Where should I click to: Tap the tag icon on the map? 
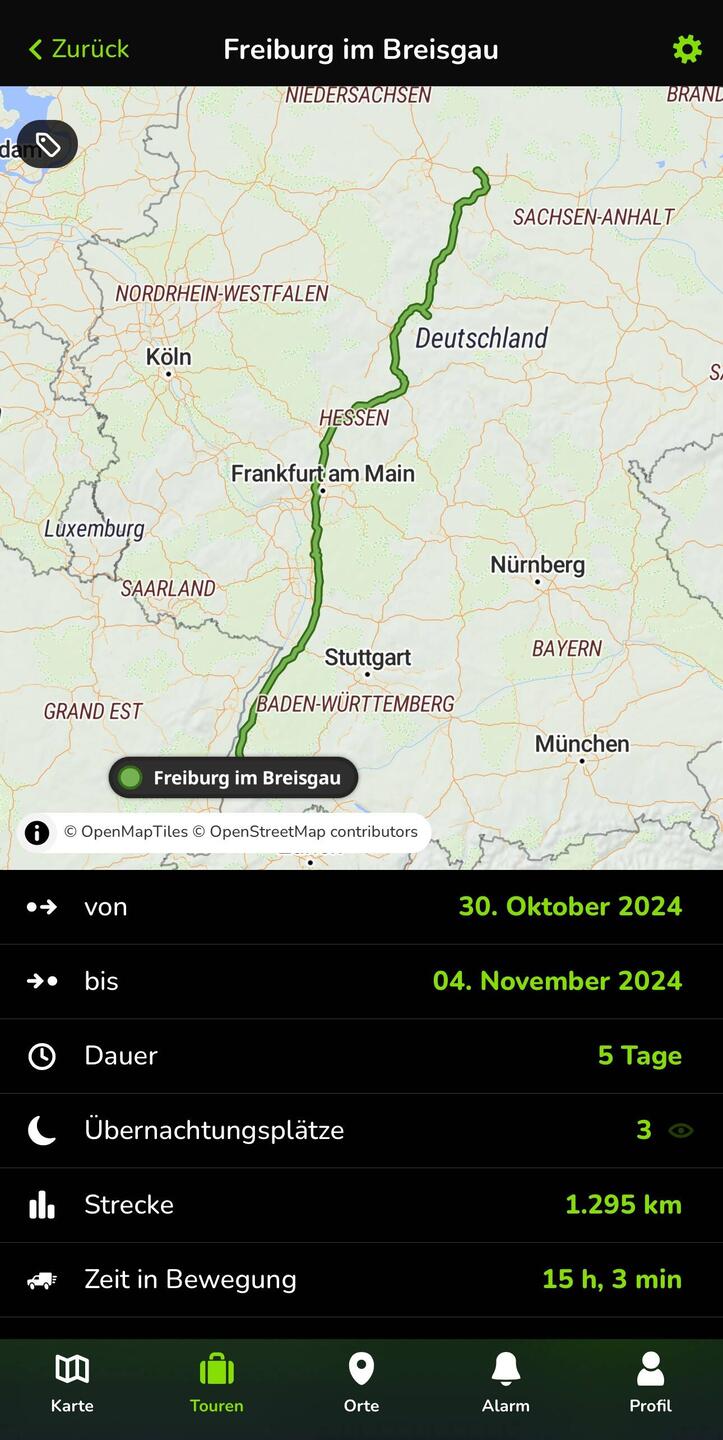47,145
